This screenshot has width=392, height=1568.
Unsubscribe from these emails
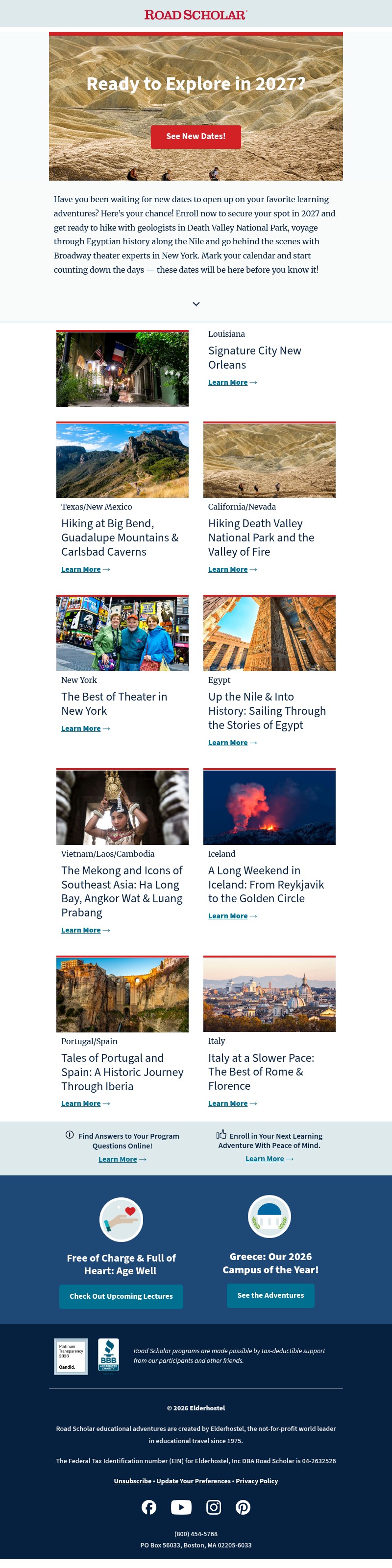point(132,1480)
